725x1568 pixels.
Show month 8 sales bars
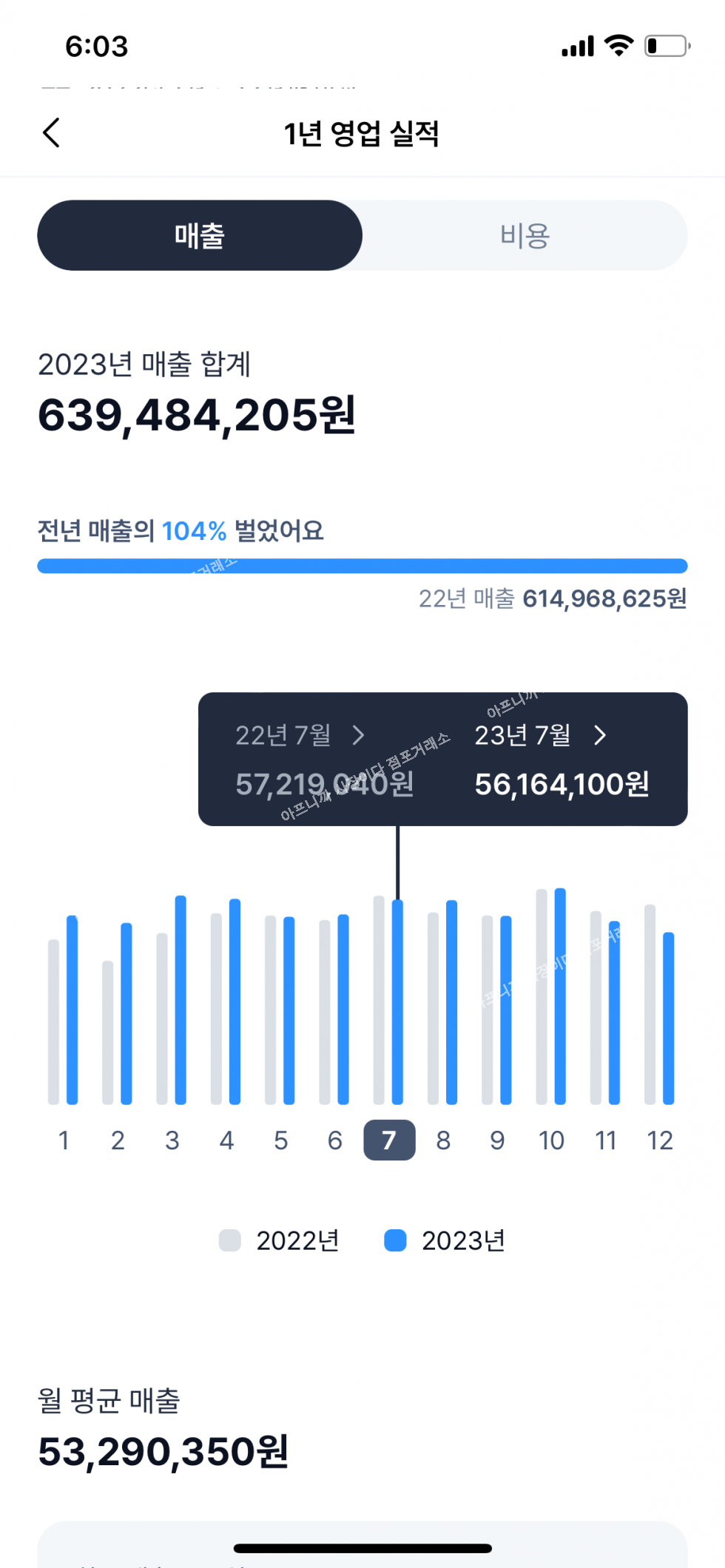(x=443, y=1140)
